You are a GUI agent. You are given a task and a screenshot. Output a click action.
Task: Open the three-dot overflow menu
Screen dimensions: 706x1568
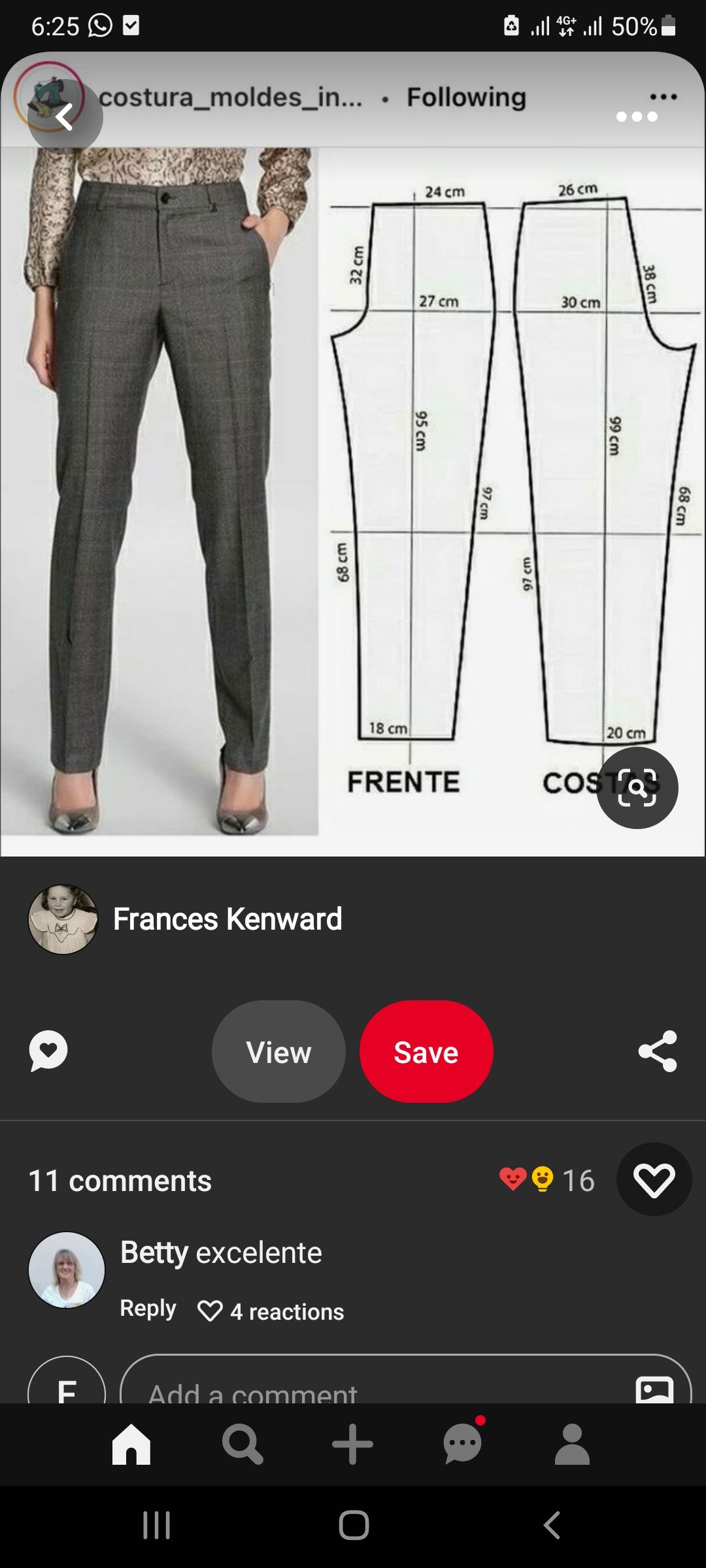(x=637, y=116)
